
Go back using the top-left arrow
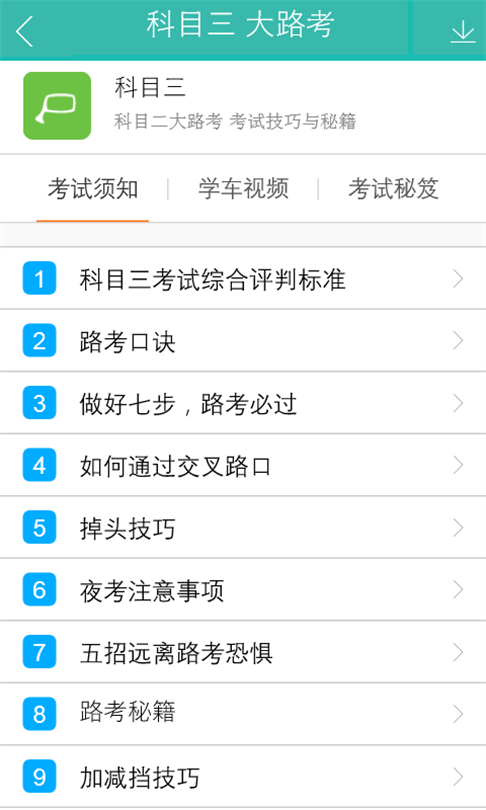tap(24, 32)
